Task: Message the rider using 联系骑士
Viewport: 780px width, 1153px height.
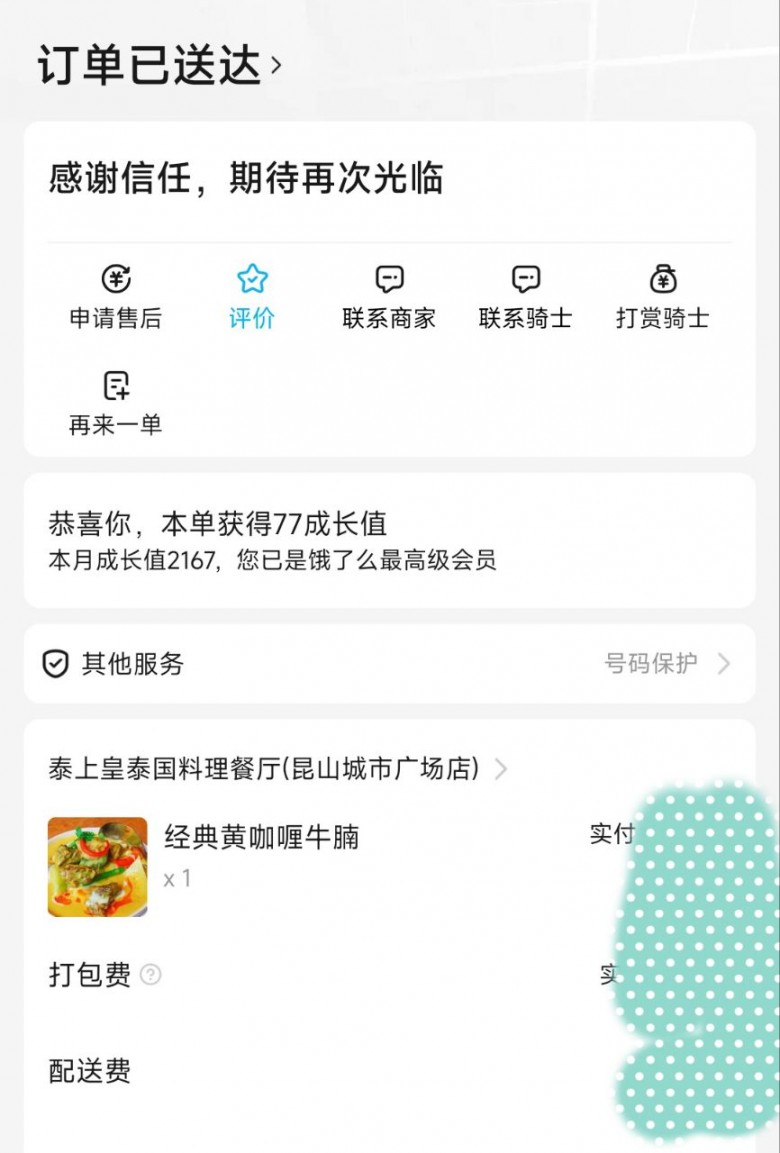Action: click(x=526, y=297)
